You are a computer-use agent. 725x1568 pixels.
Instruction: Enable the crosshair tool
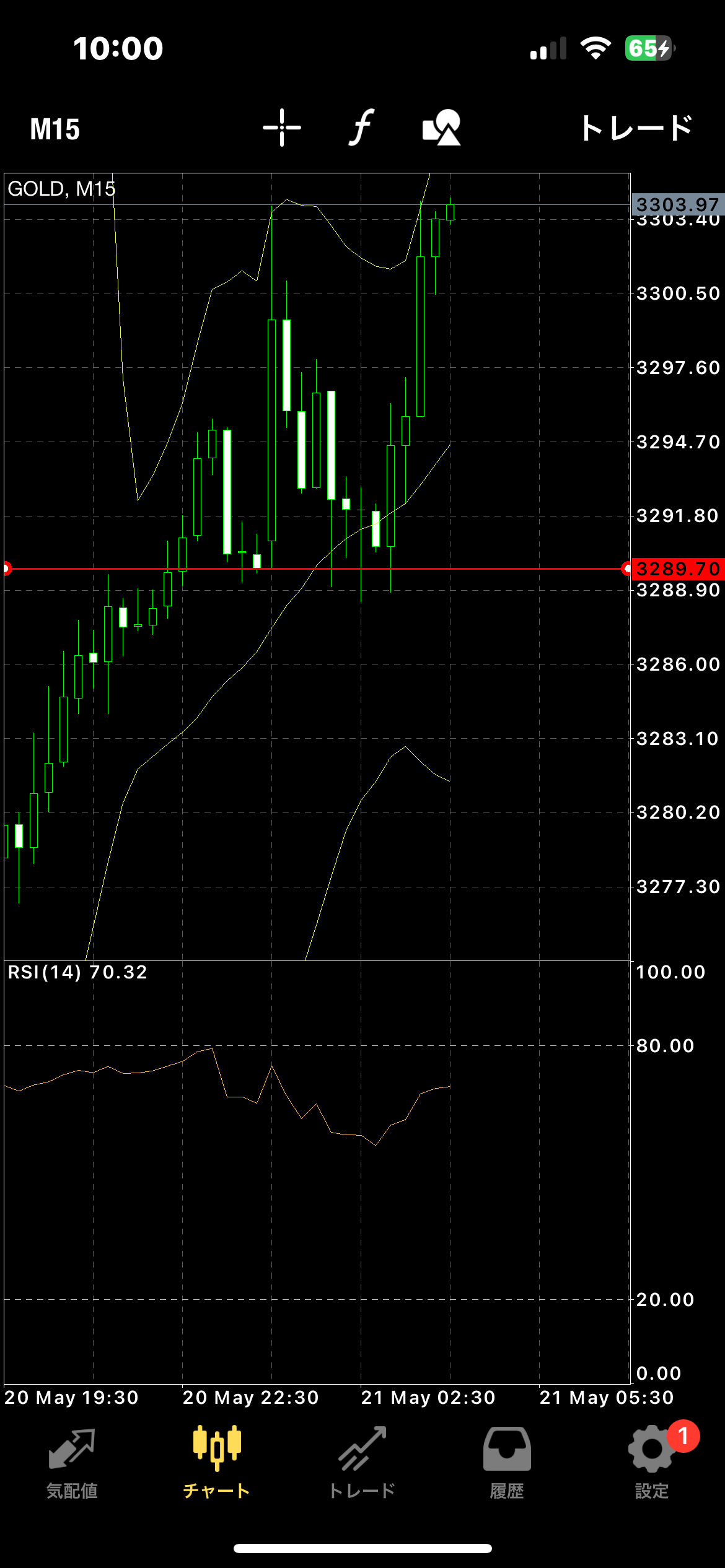282,128
